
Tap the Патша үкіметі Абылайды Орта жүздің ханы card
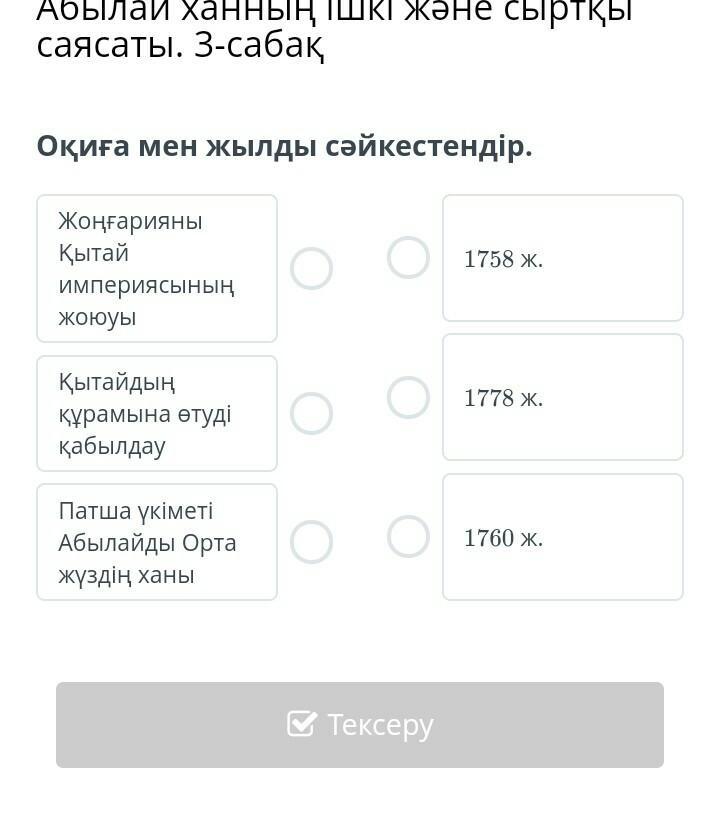pos(157,542)
